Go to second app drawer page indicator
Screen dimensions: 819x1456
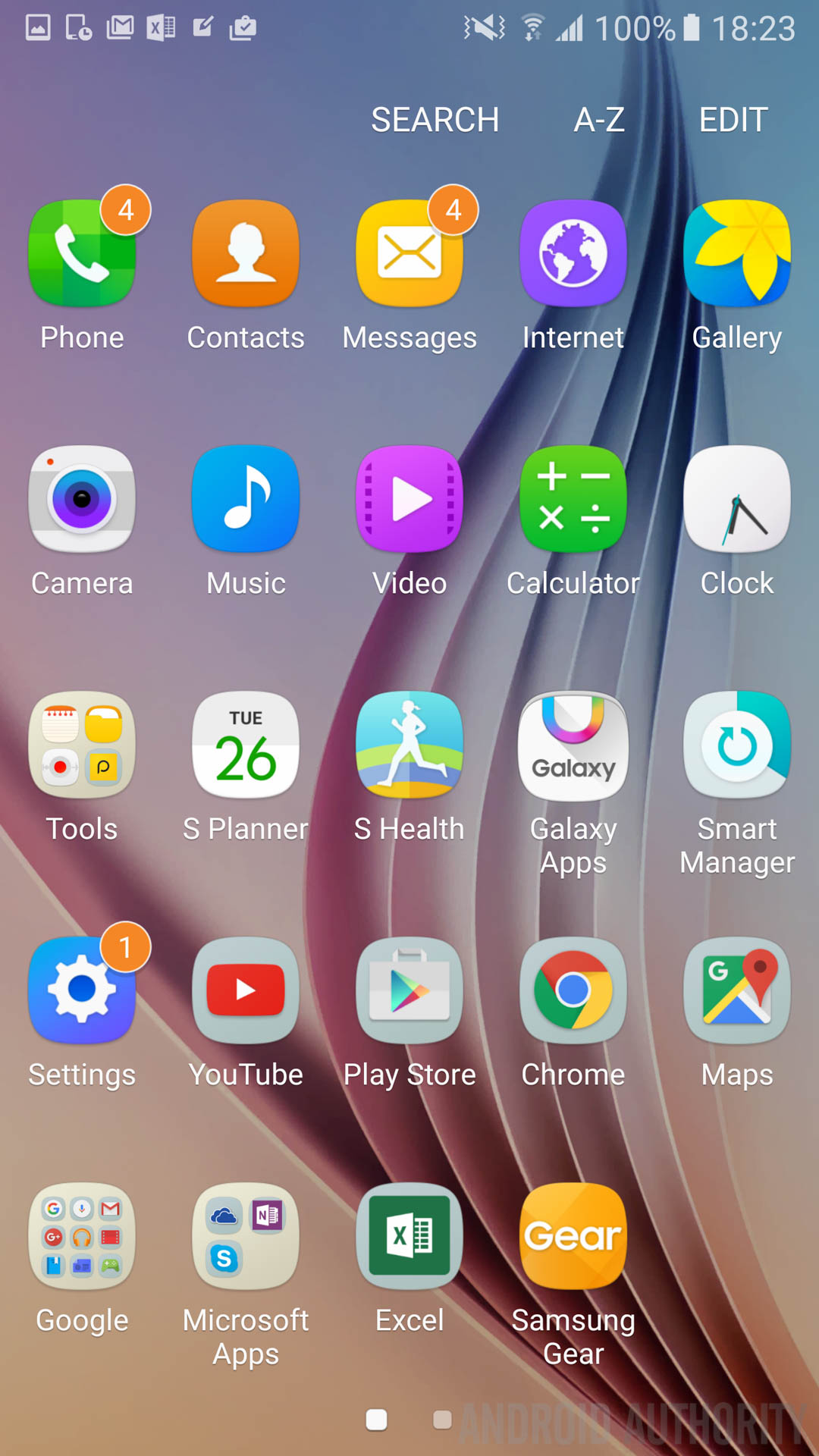point(442,1420)
